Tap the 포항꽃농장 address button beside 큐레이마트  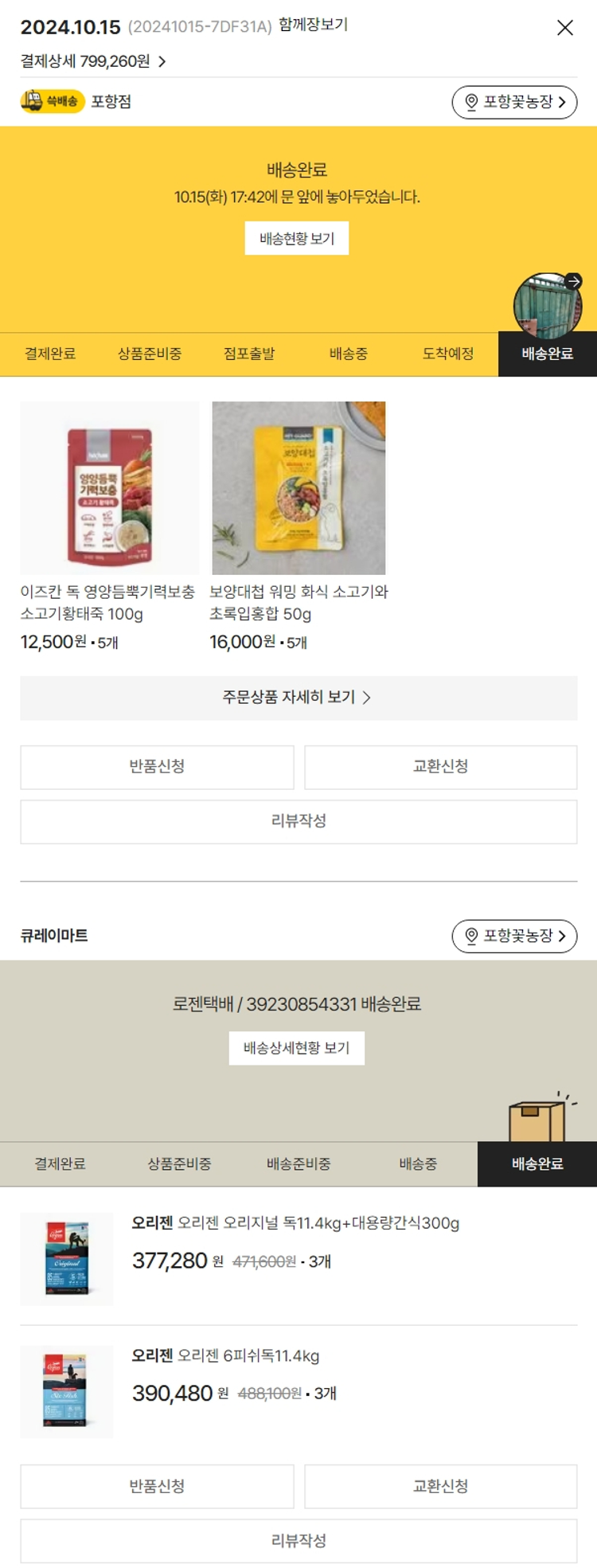[x=514, y=936]
